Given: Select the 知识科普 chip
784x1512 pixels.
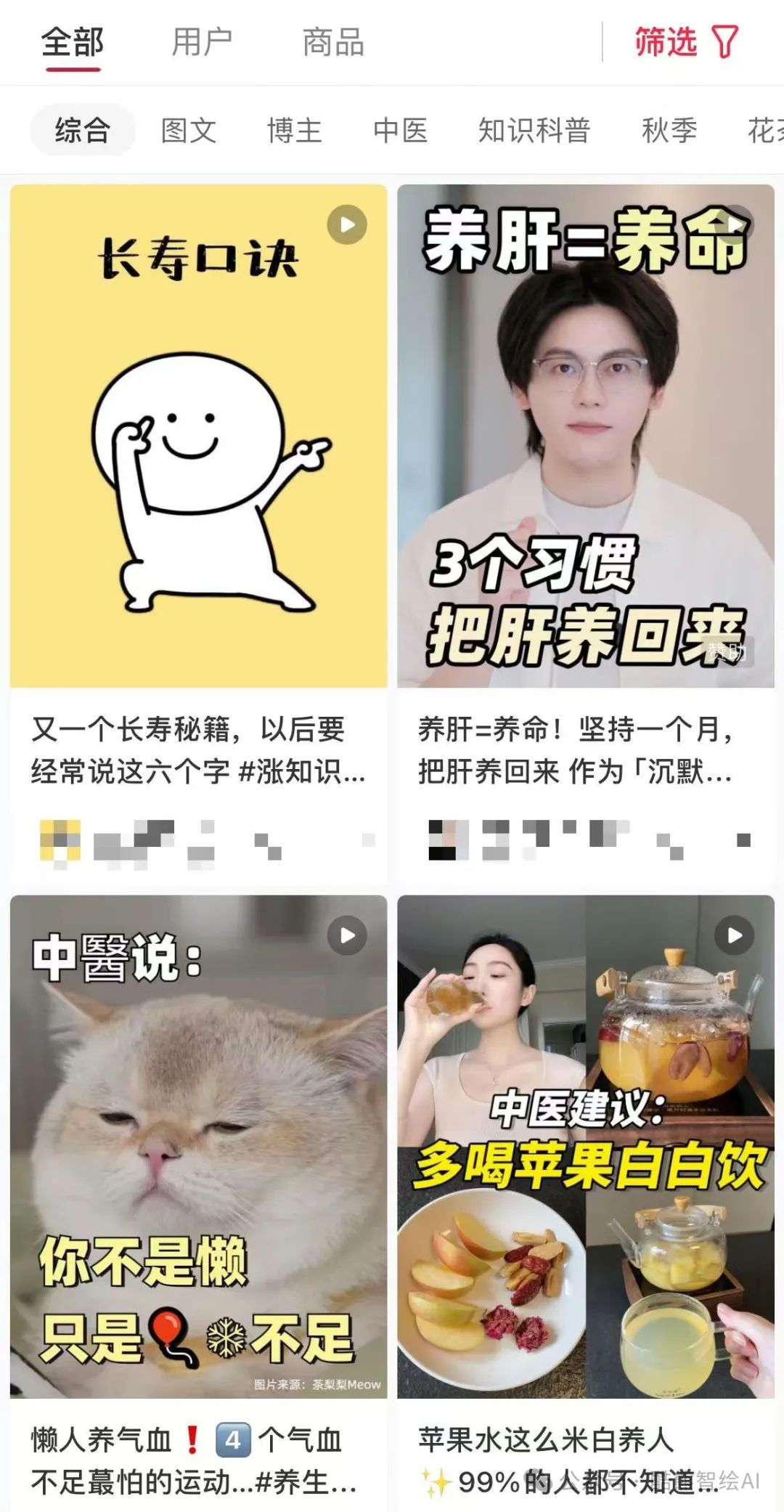Looking at the screenshot, I should [x=534, y=131].
